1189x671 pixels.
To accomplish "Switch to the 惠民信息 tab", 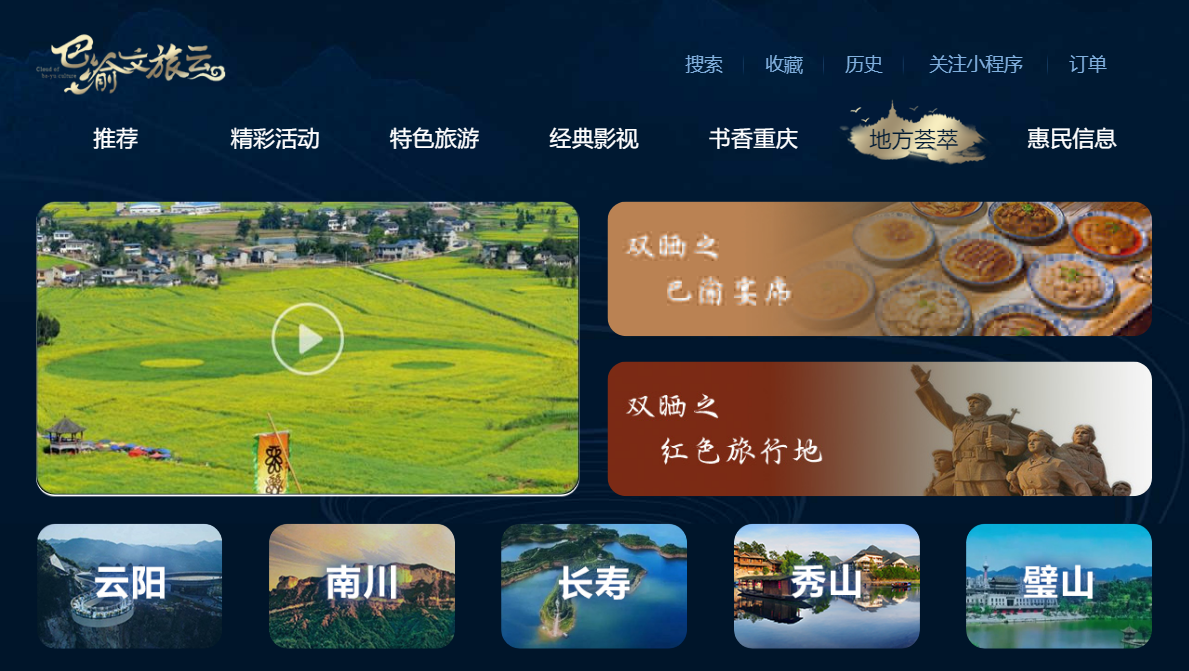I will (1071, 139).
